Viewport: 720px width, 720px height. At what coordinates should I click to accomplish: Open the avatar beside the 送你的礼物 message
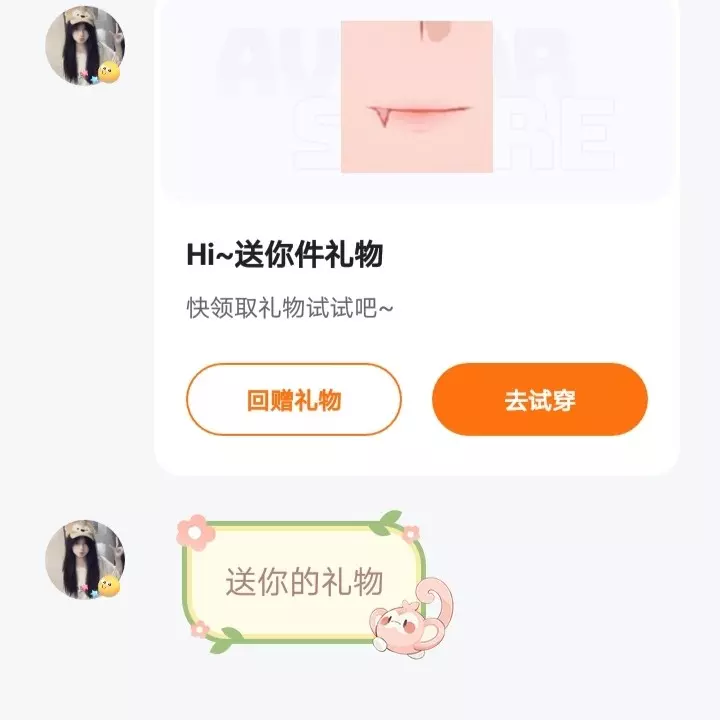click(86, 560)
